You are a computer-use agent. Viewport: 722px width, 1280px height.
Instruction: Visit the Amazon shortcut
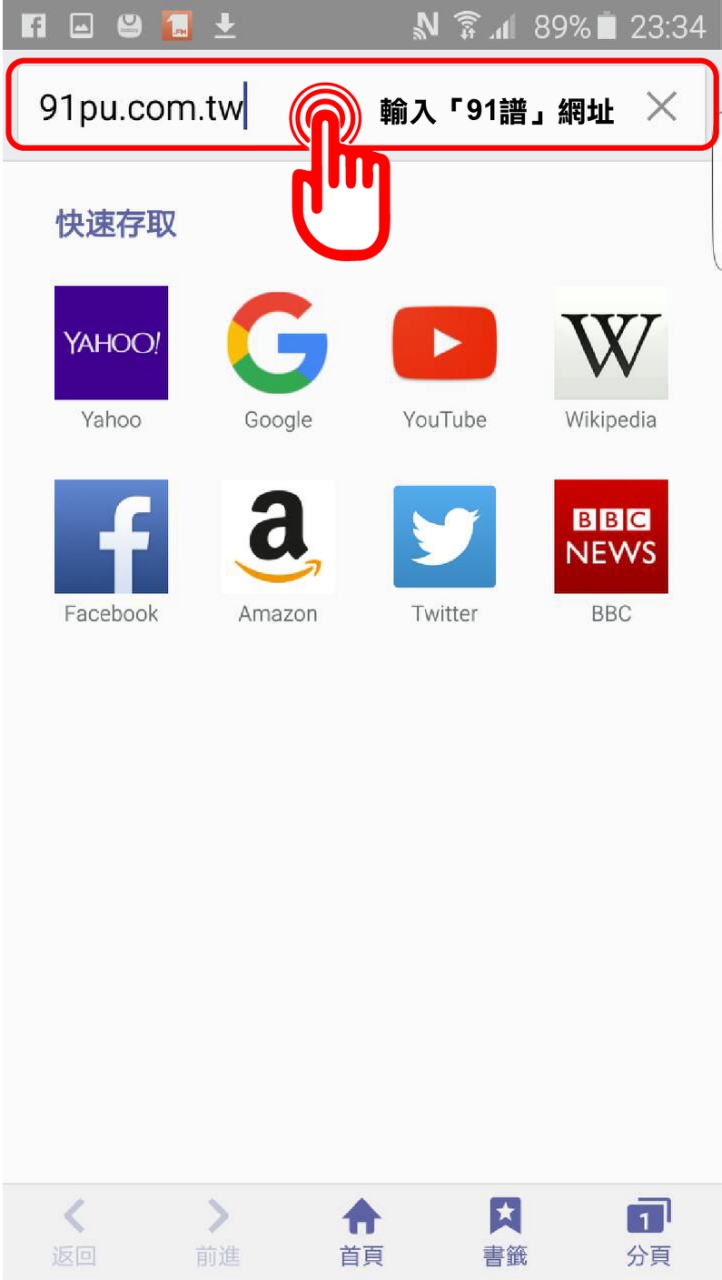(x=278, y=537)
